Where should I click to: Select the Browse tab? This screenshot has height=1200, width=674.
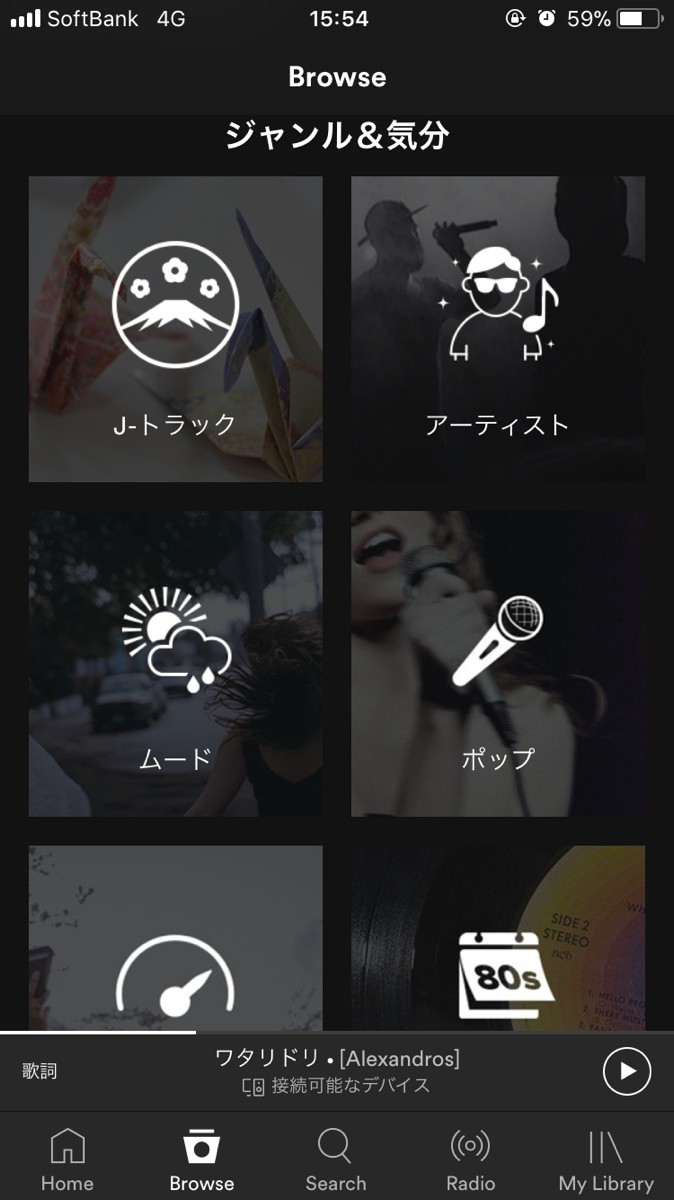[201, 1158]
